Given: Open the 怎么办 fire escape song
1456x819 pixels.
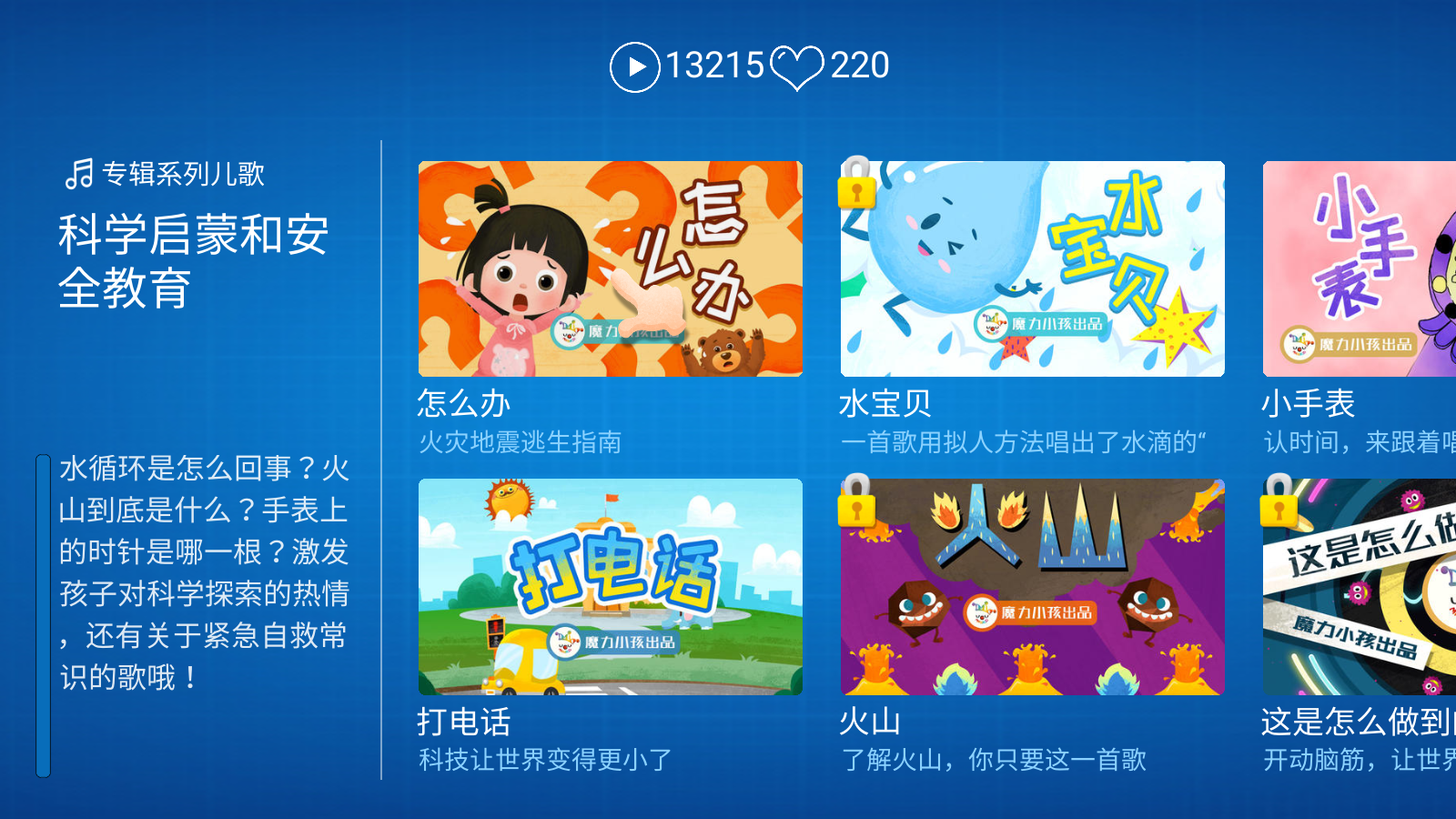Looking at the screenshot, I should [x=610, y=268].
